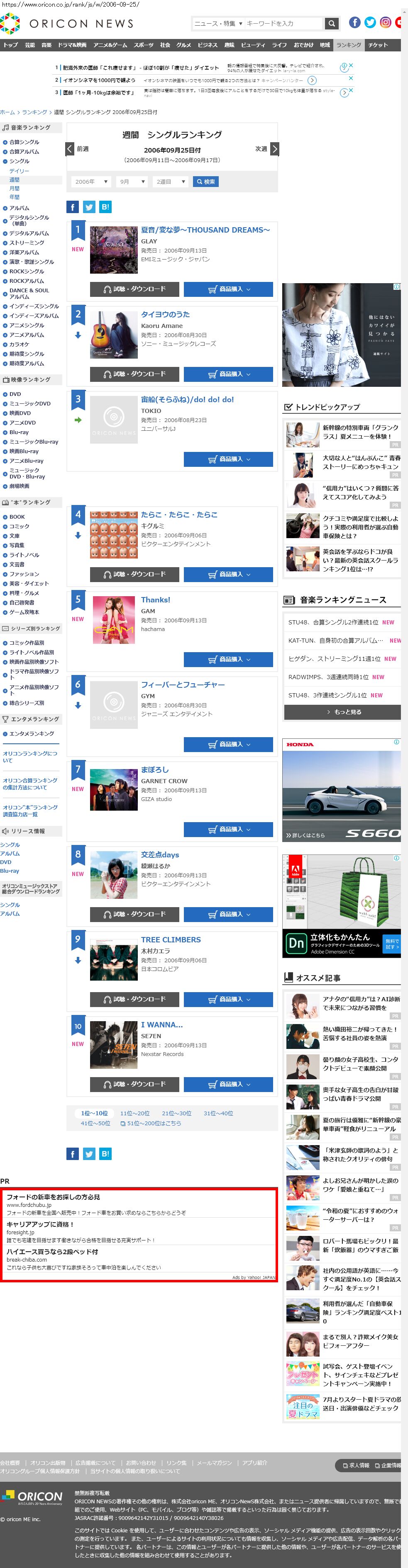The height and width of the screenshot is (1568, 408).
Task: Focus the keyword search input field
Action: (283, 24)
